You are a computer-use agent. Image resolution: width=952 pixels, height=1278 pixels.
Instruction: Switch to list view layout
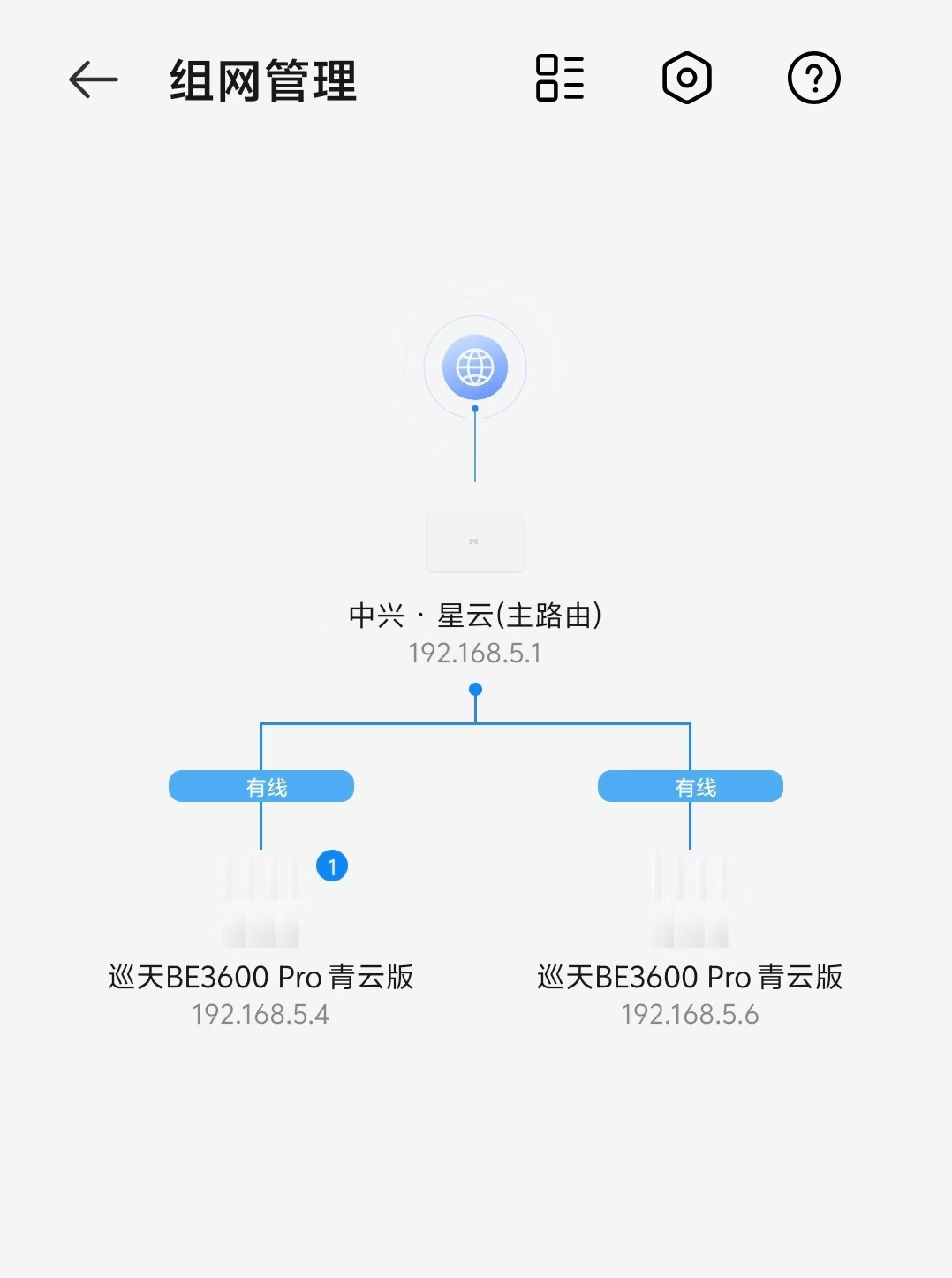point(560,79)
